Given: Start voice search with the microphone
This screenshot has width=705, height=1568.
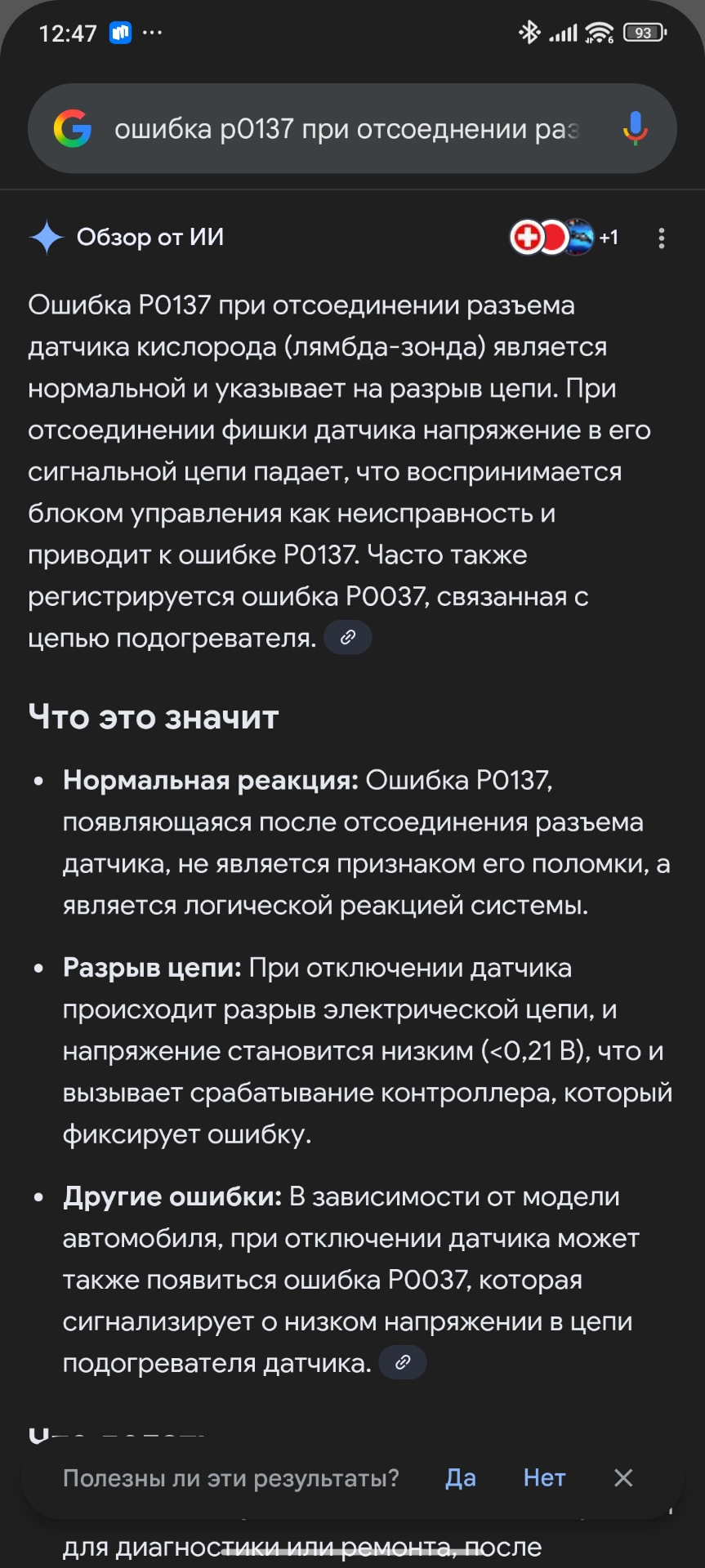Looking at the screenshot, I should (635, 129).
